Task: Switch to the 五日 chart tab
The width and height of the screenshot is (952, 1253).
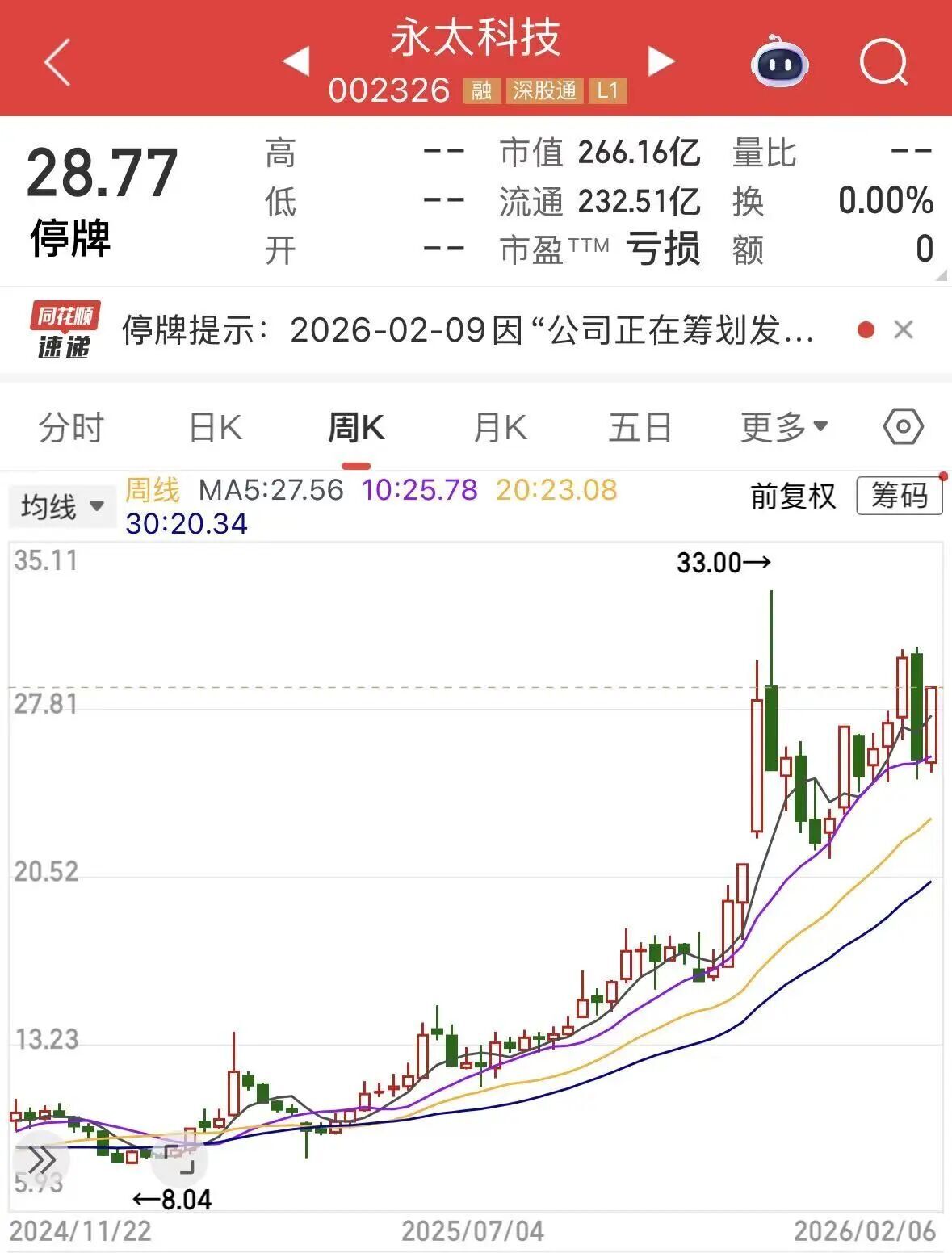Action: tap(640, 427)
